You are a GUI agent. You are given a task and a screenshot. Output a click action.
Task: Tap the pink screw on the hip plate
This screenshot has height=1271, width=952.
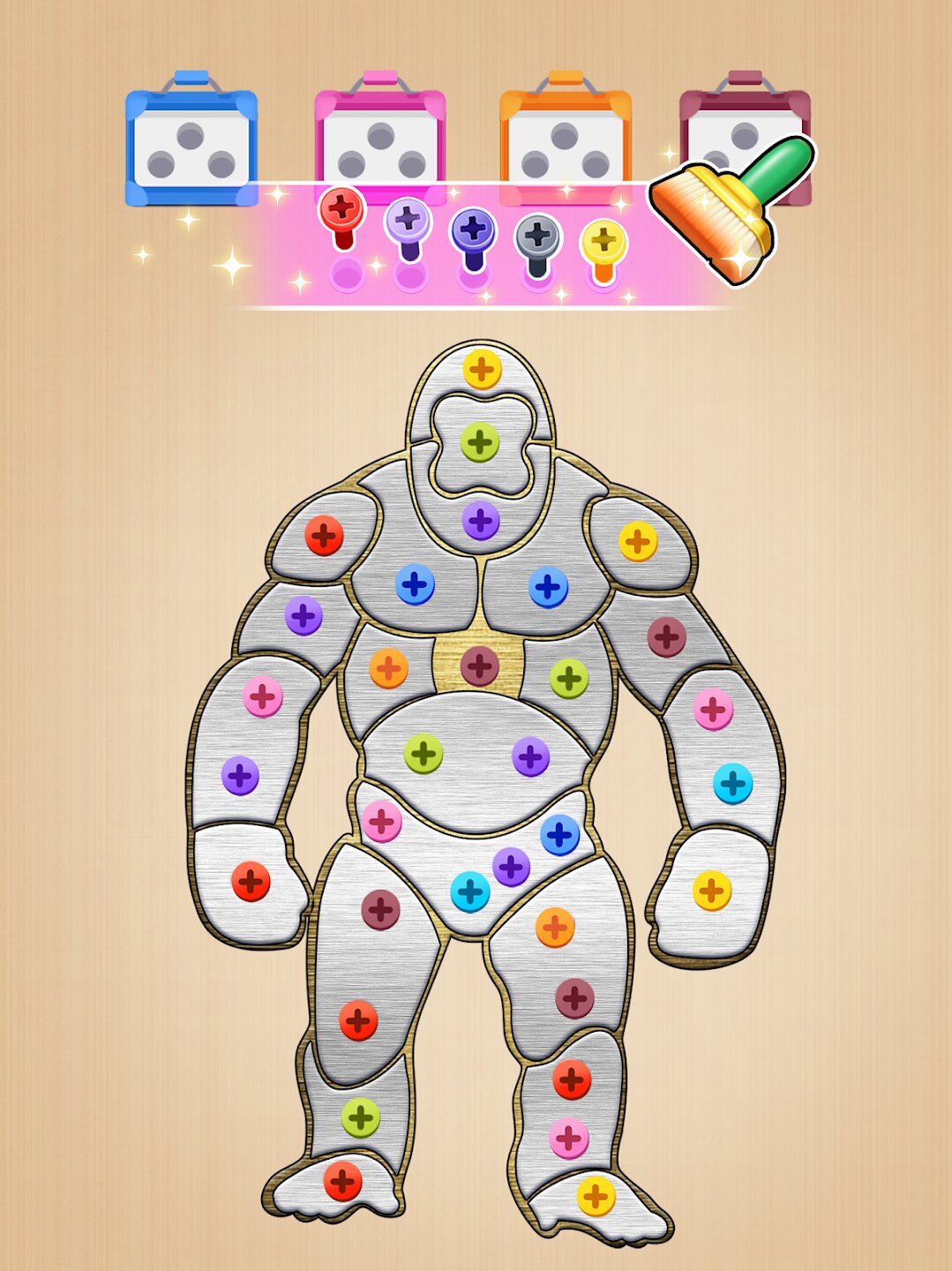[x=381, y=822]
